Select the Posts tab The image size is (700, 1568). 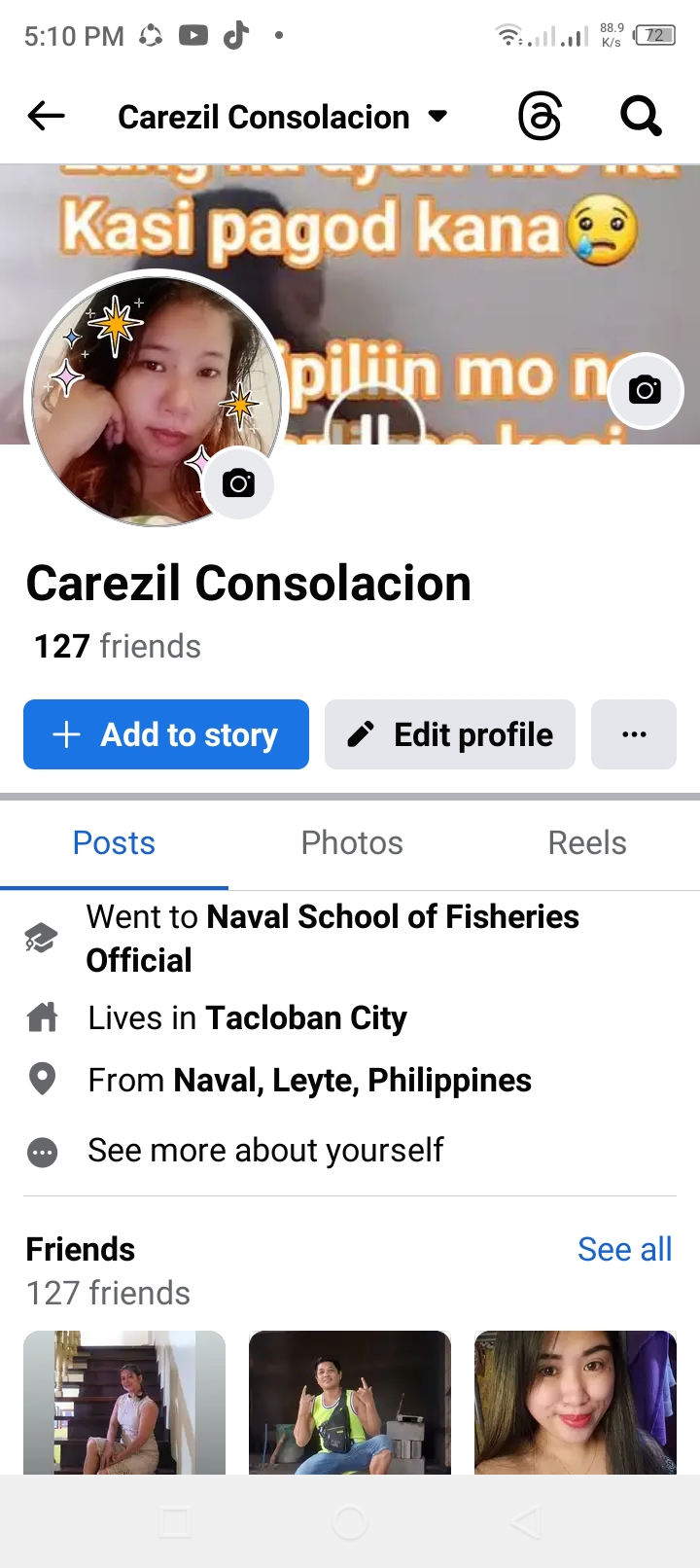coord(114,842)
